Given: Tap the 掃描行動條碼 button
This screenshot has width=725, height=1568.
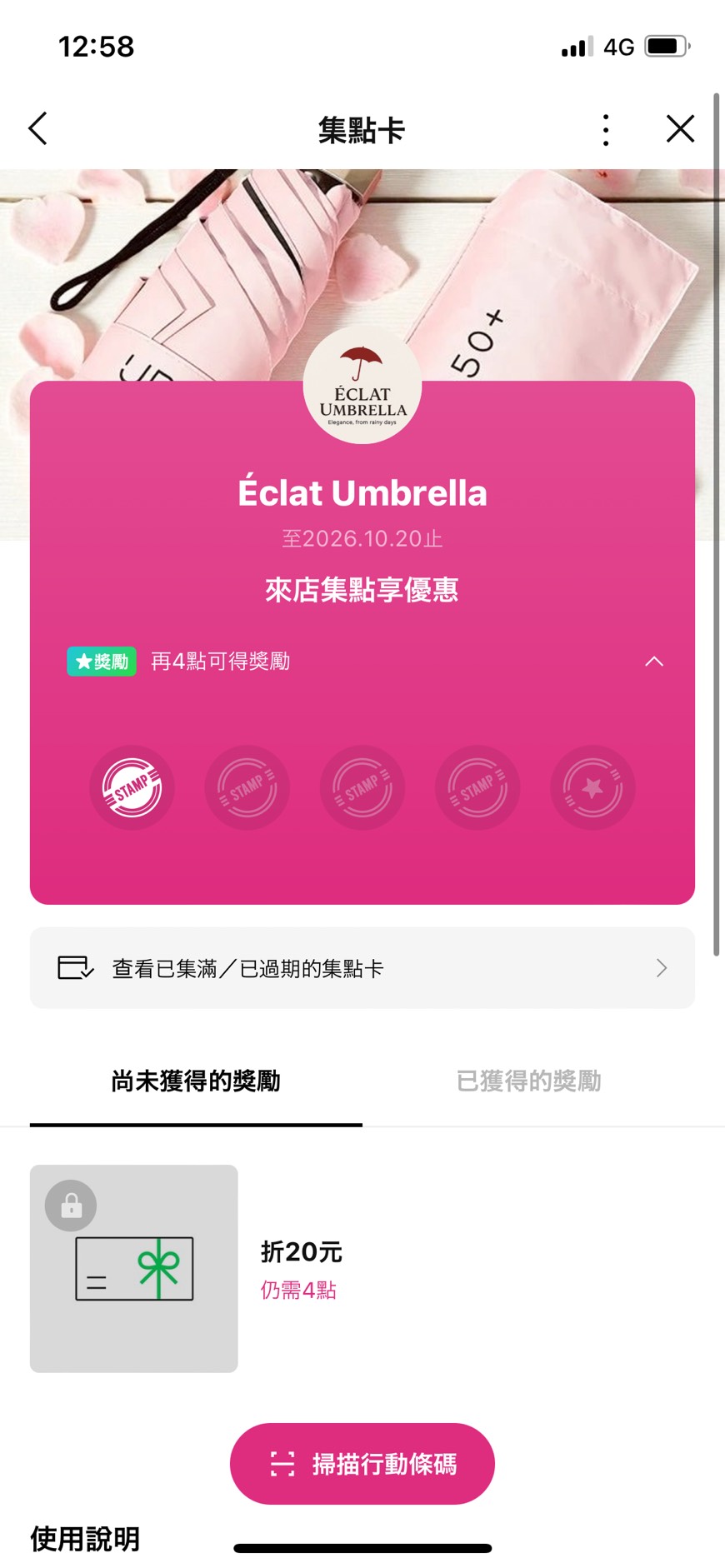Looking at the screenshot, I should [x=362, y=1464].
